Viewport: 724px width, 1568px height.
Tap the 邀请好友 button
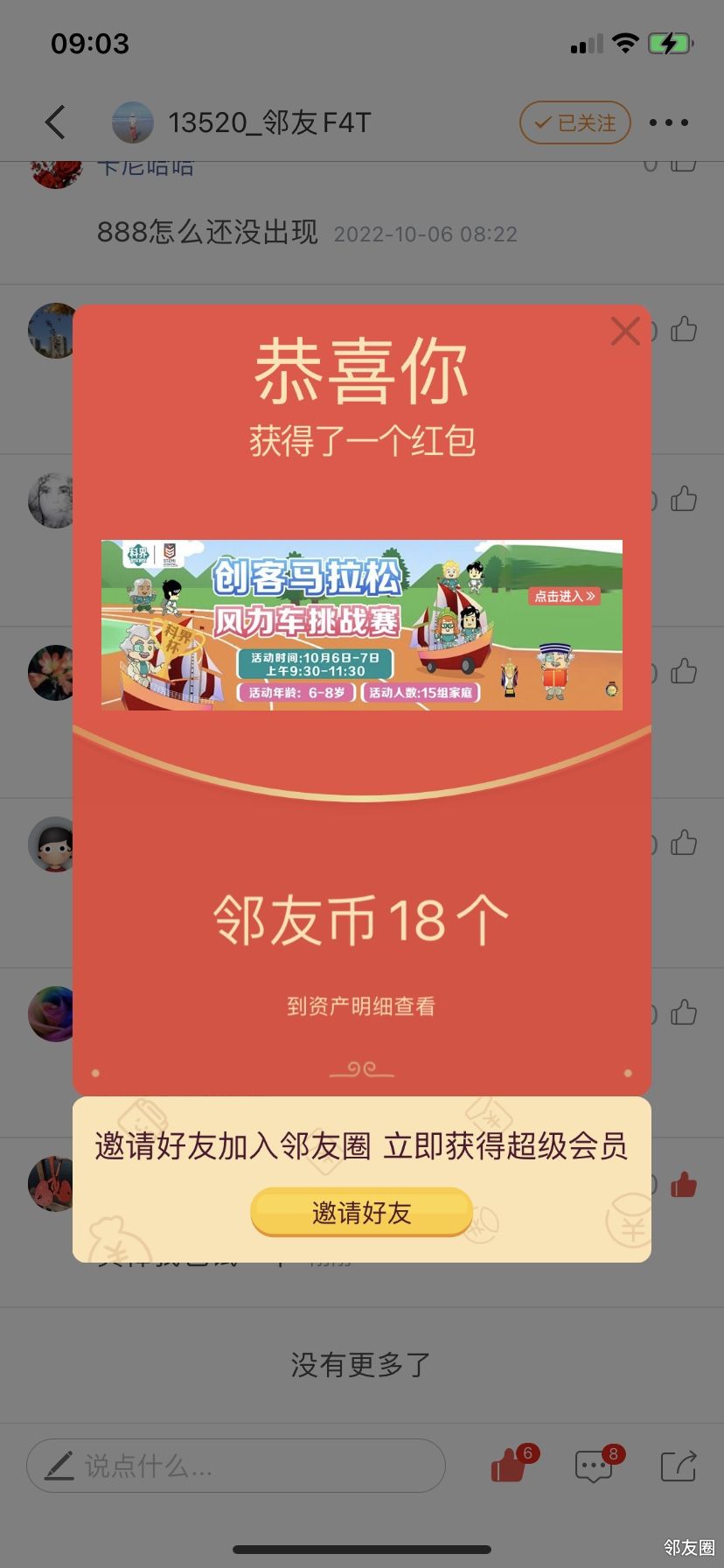click(361, 1212)
